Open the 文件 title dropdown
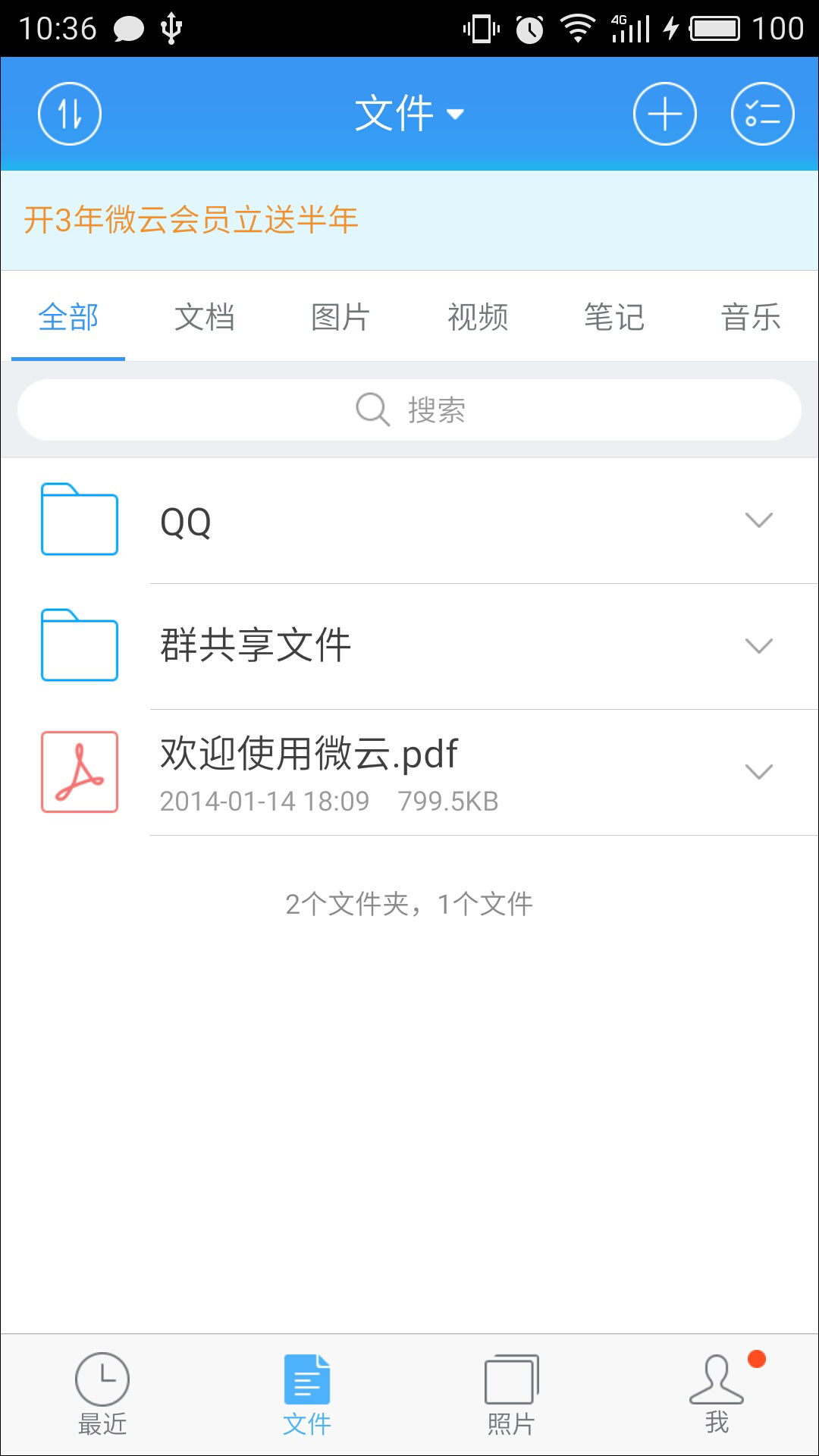 409,114
